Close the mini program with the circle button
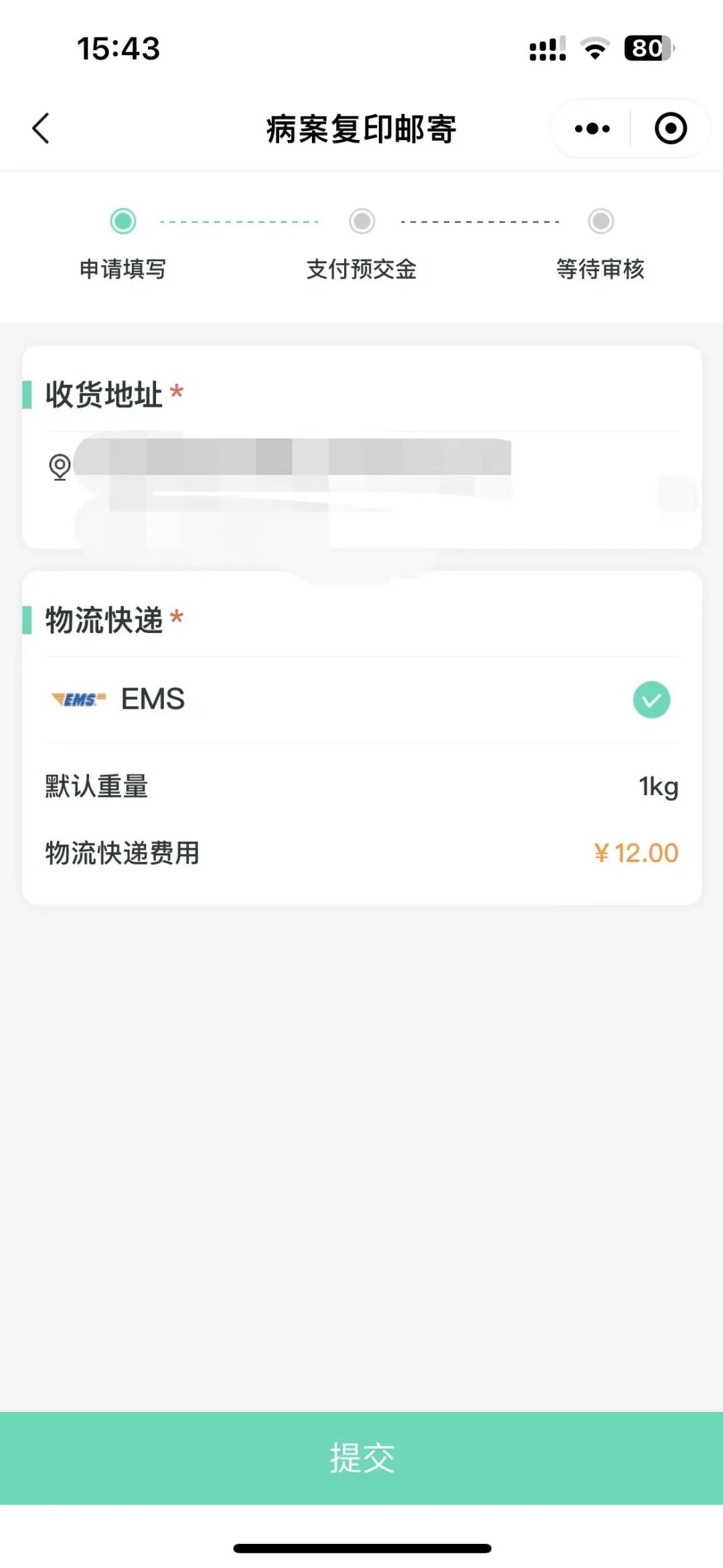723x1568 pixels. [x=670, y=129]
